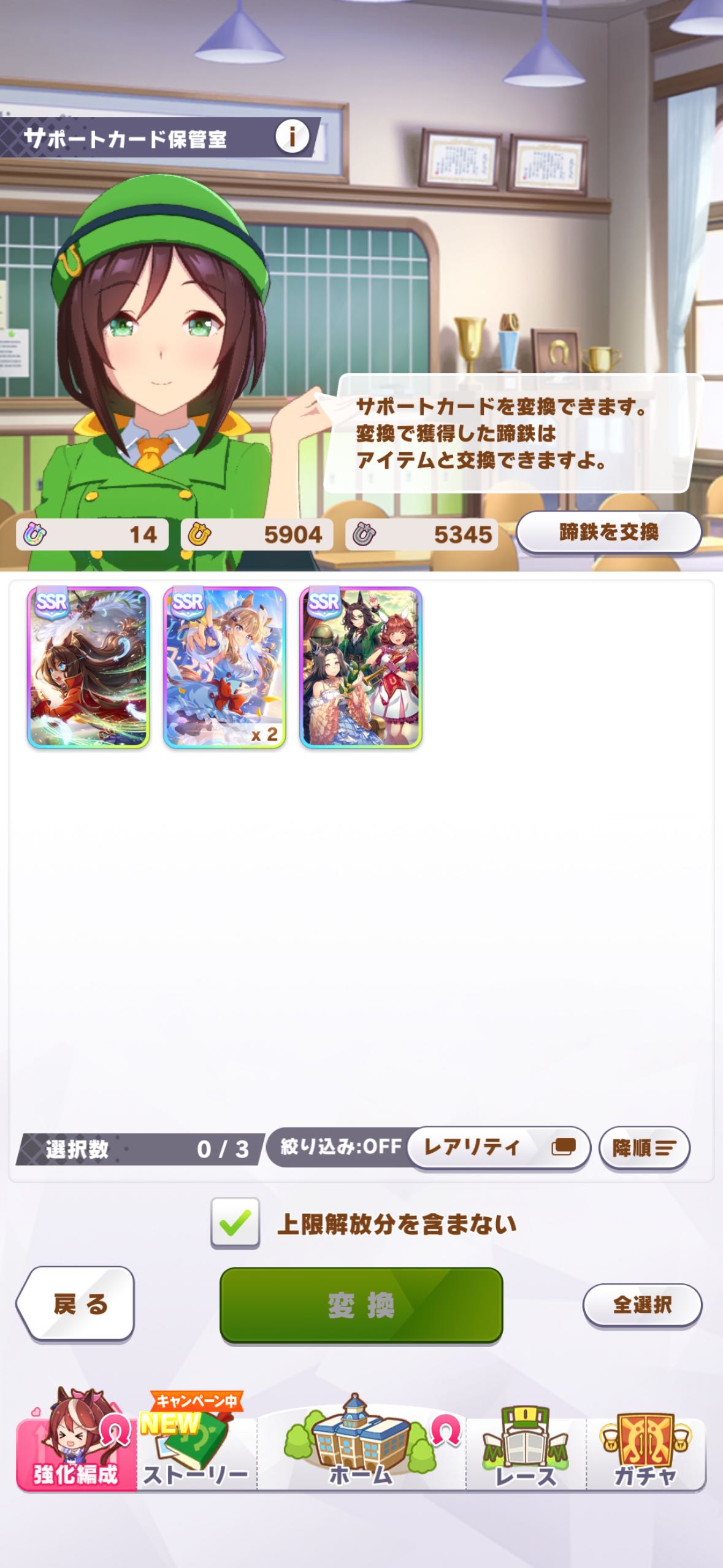The height and width of the screenshot is (1568, 723).
Task: Uncheck 上限解放分を含まない checkbox
Action: (x=235, y=1223)
